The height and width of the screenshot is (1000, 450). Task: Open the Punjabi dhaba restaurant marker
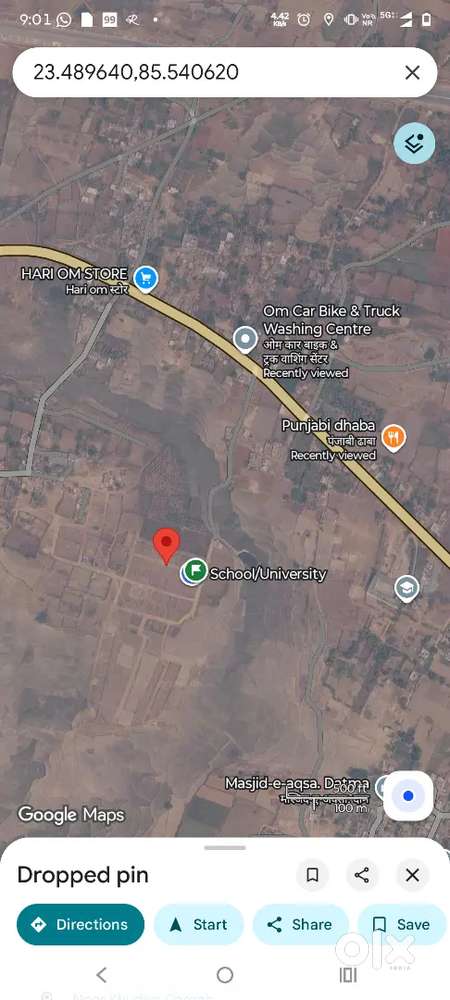click(x=394, y=438)
